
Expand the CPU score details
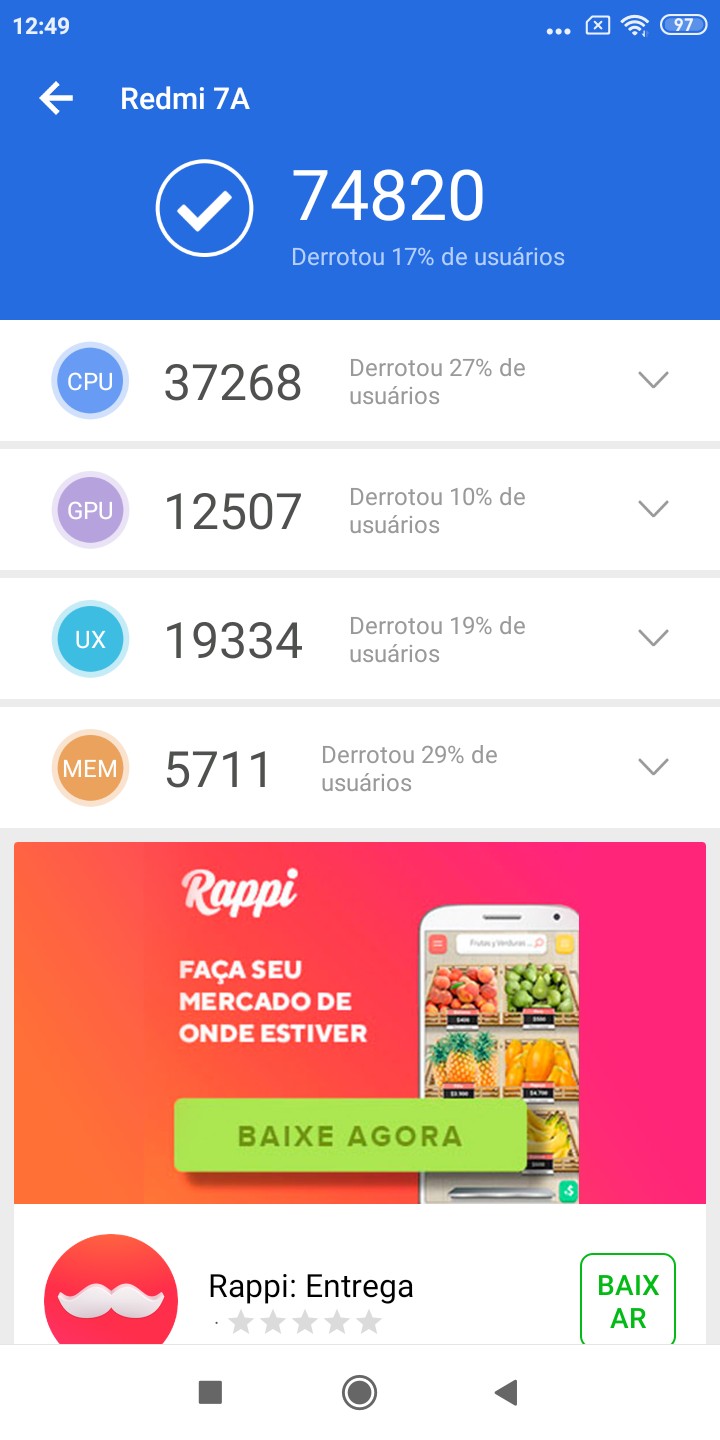point(653,380)
